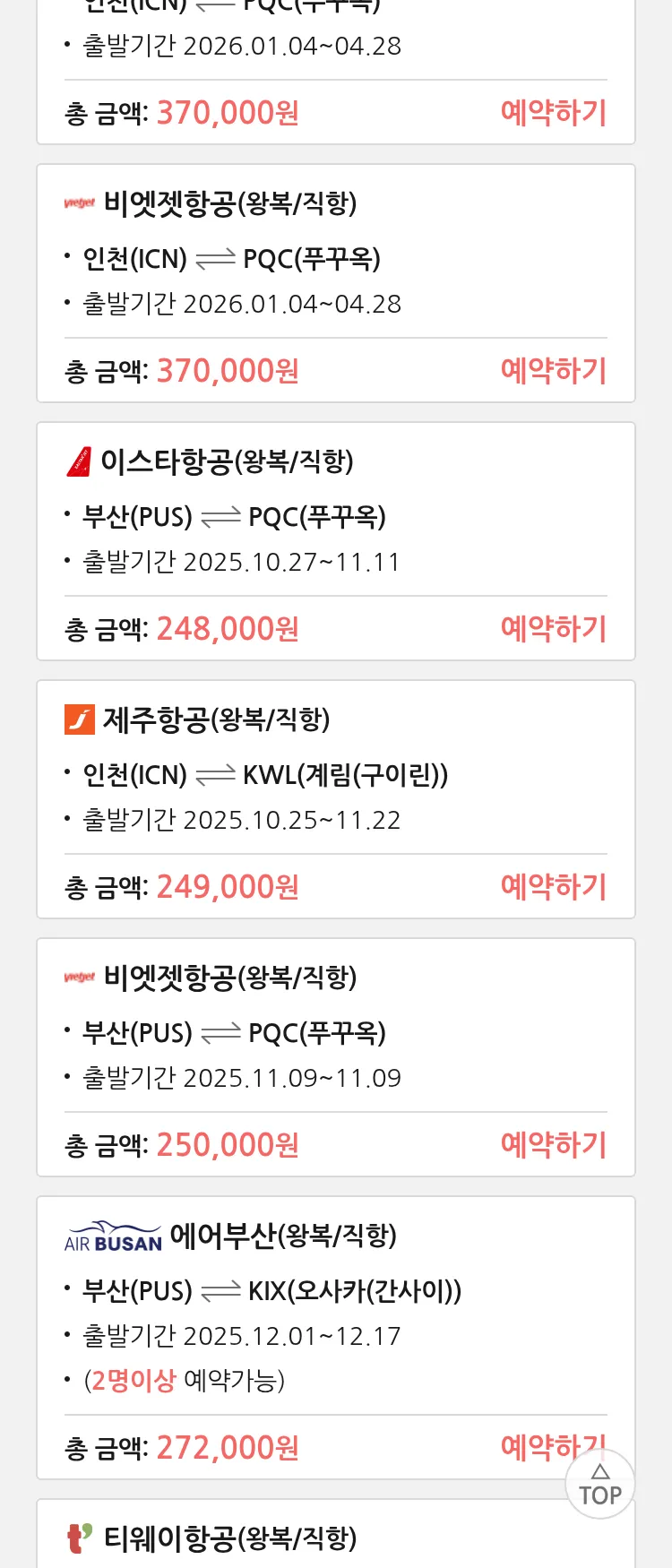Book the 비엣젯항공 인천–푸꾸옥 370,000원 flight

point(553,370)
